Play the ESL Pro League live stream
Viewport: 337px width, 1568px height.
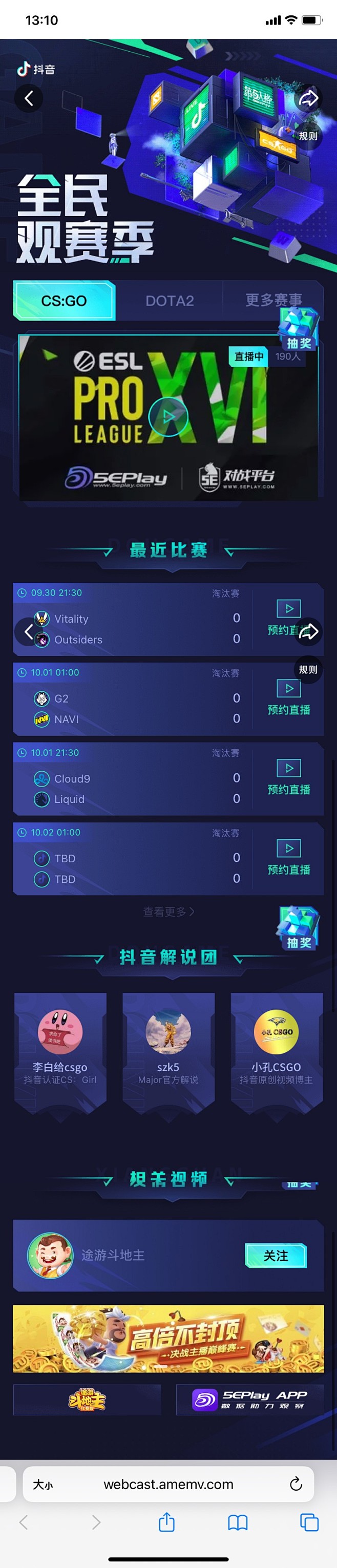tap(168, 416)
